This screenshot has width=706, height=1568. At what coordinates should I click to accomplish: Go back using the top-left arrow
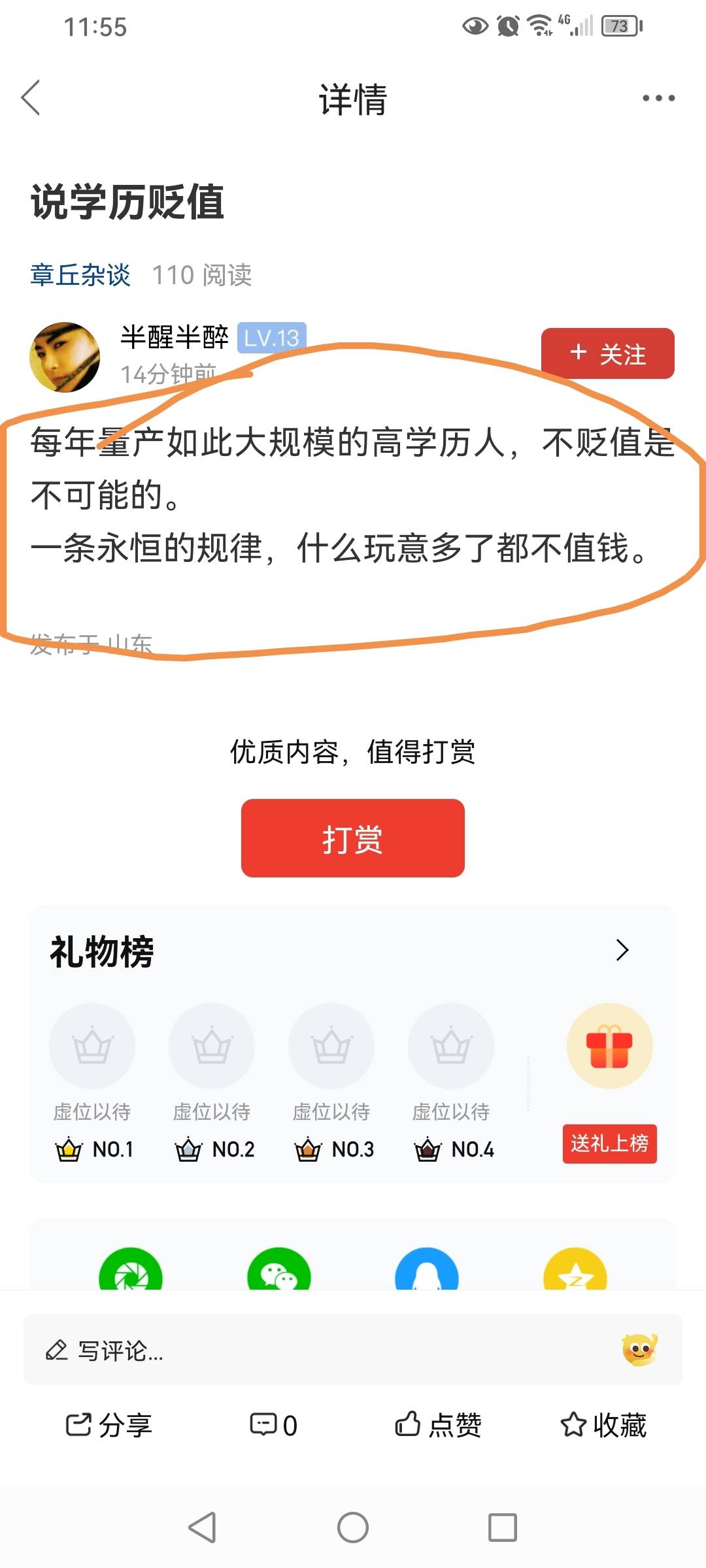point(31,98)
